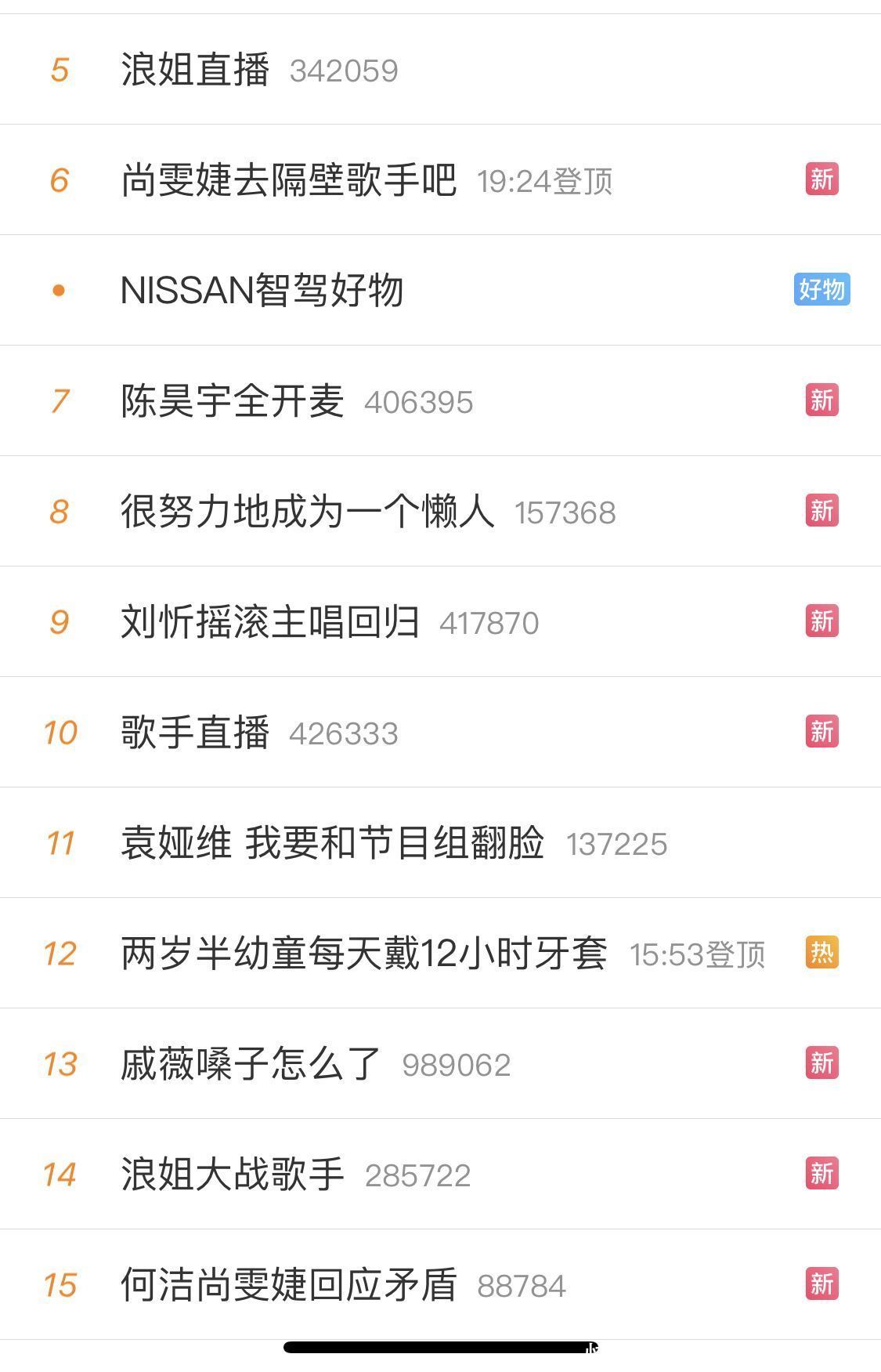This screenshot has height=1372, width=881.
Task: Select the 刘忻摇滚主唱回归 topic
Action: tap(269, 622)
